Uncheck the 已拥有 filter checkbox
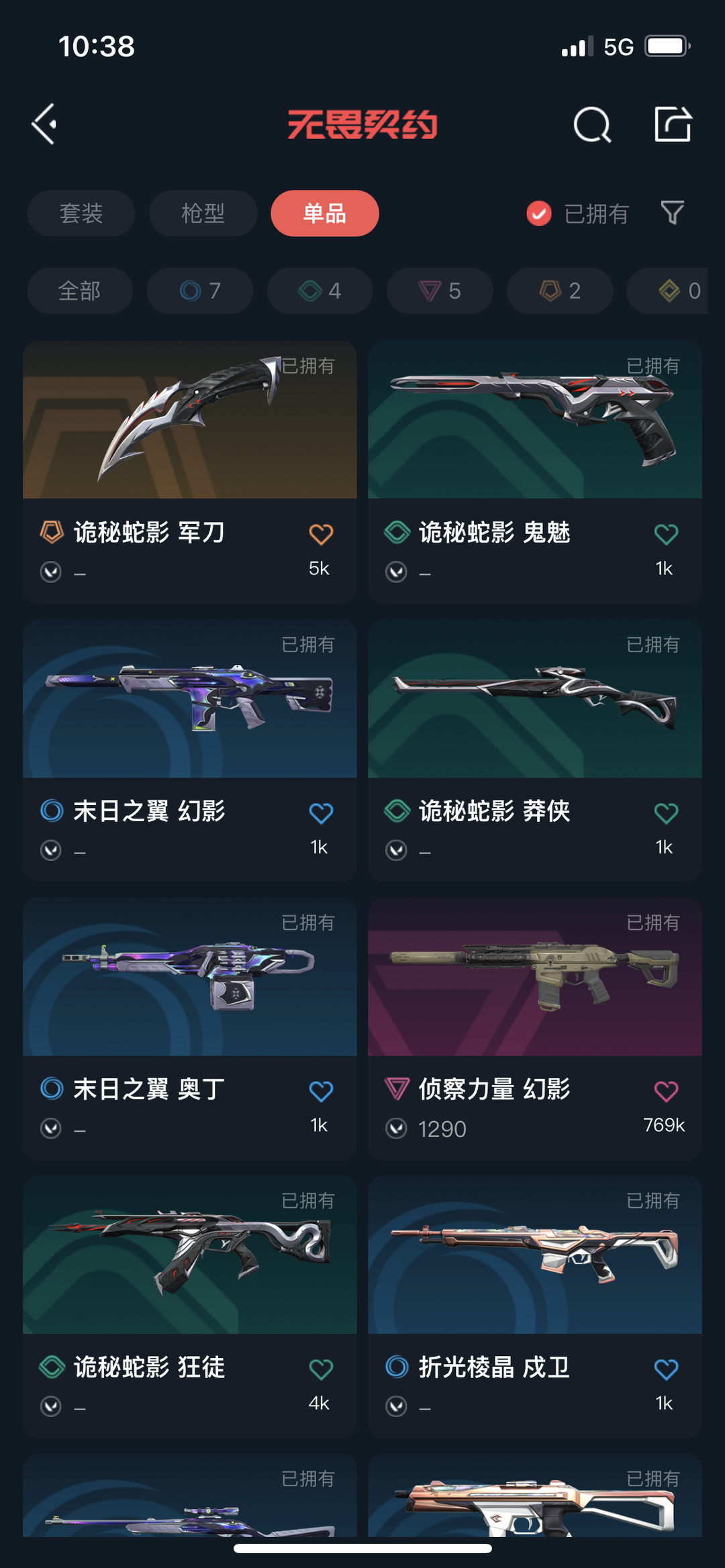 point(538,213)
